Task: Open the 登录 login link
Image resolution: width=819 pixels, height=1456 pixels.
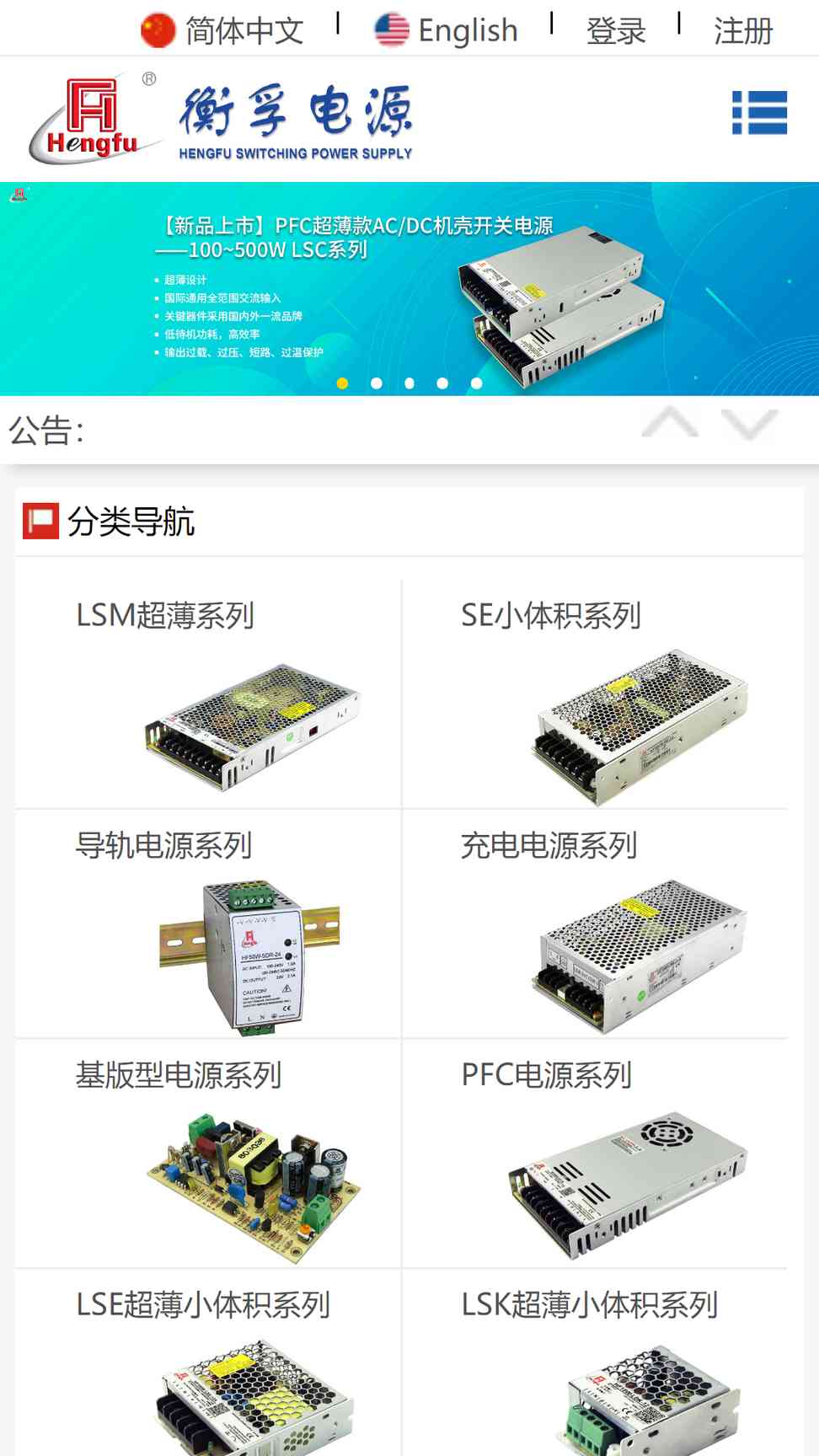Action: pyautogui.click(x=616, y=31)
